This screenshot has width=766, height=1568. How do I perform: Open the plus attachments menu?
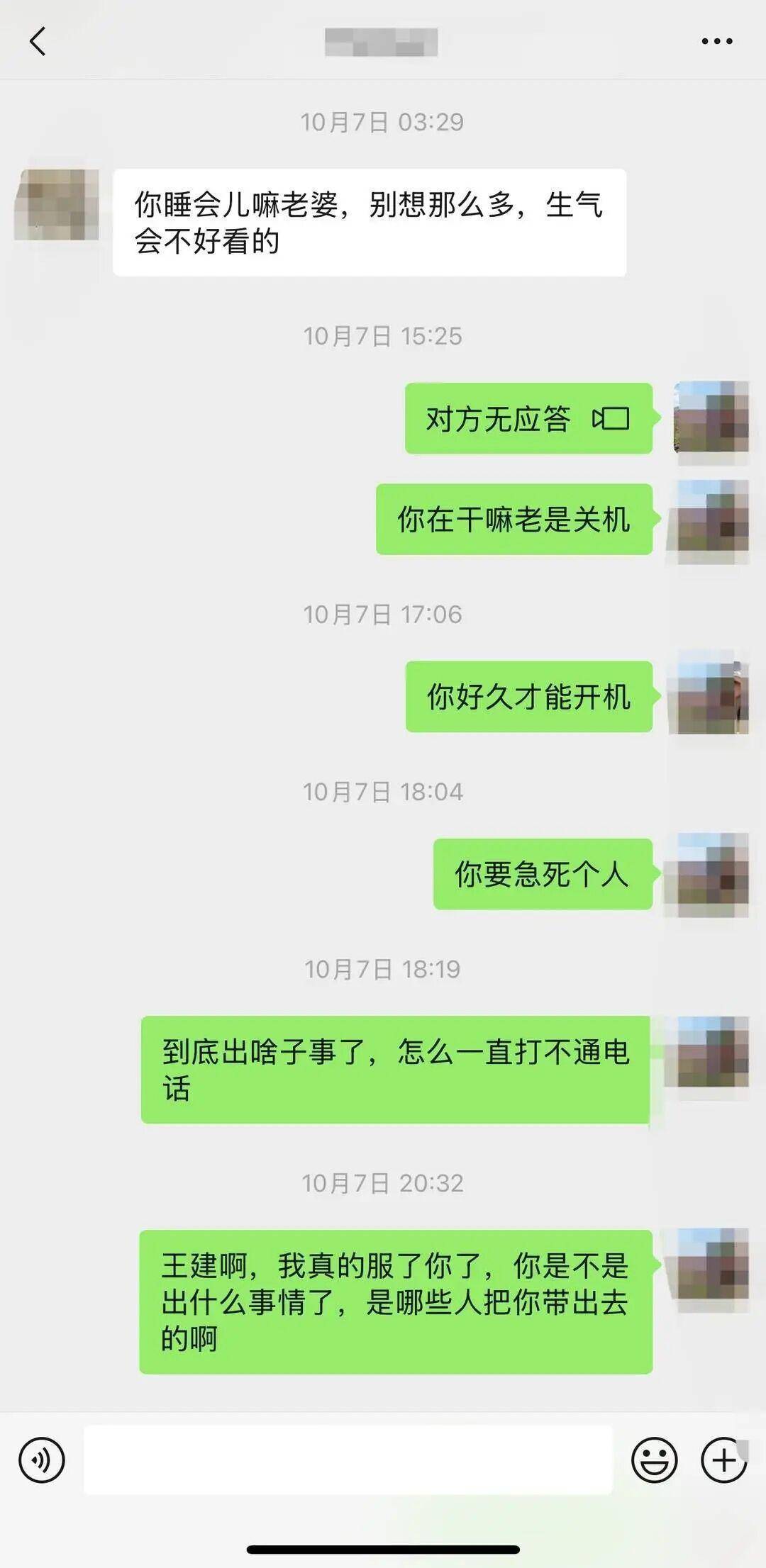tap(723, 1460)
